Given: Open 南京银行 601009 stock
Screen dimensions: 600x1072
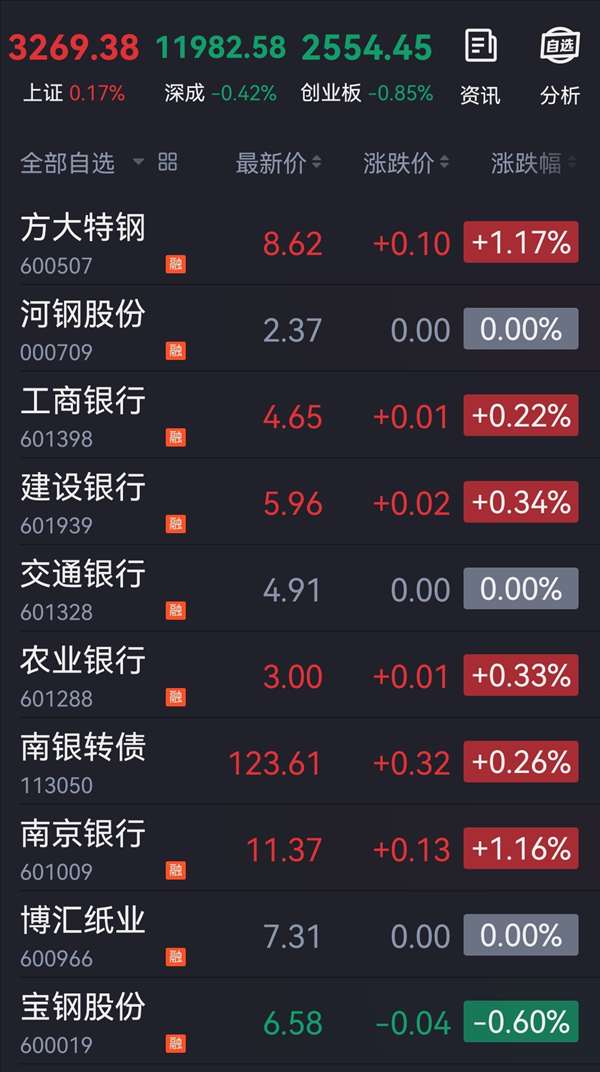Looking at the screenshot, I should 300,848.
